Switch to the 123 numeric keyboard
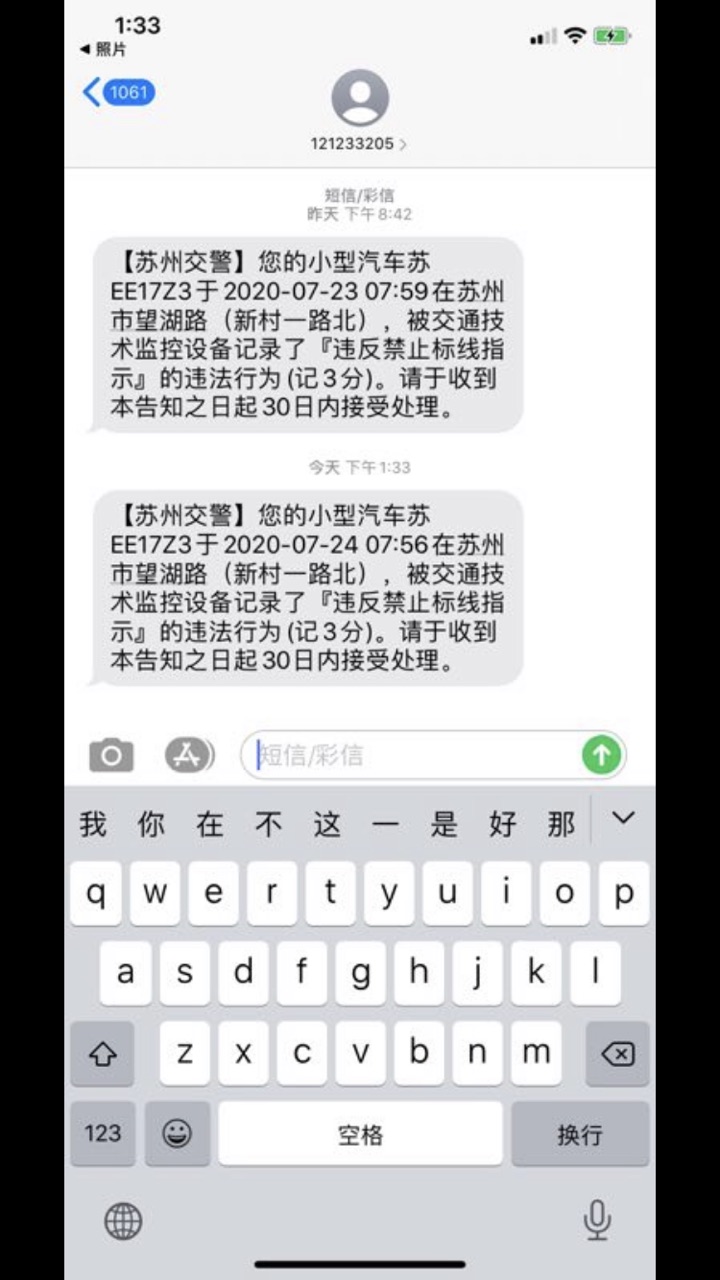Image resolution: width=720 pixels, height=1280 pixels. (x=103, y=1133)
